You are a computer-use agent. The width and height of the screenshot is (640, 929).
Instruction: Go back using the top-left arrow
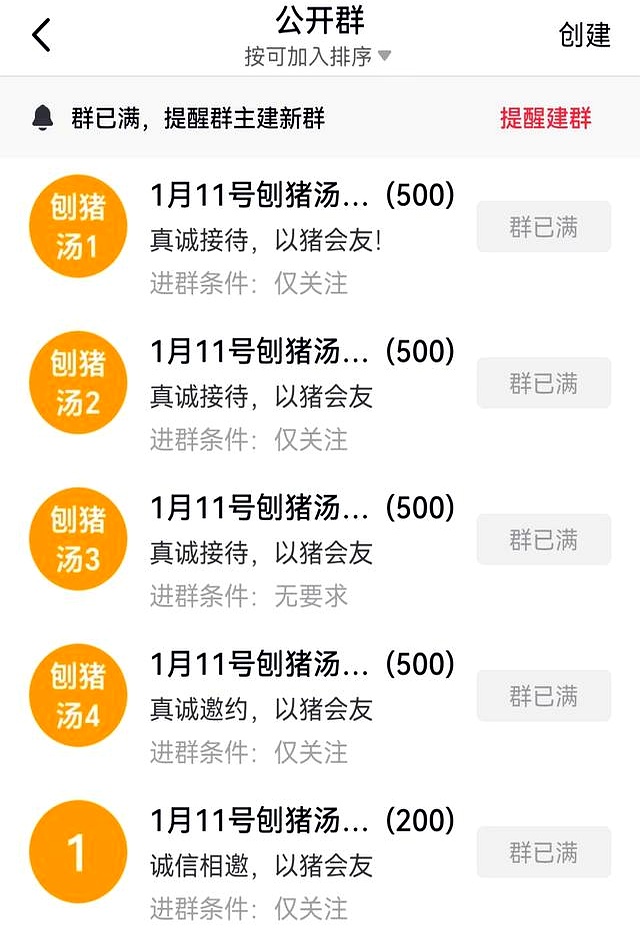[x=41, y=36]
